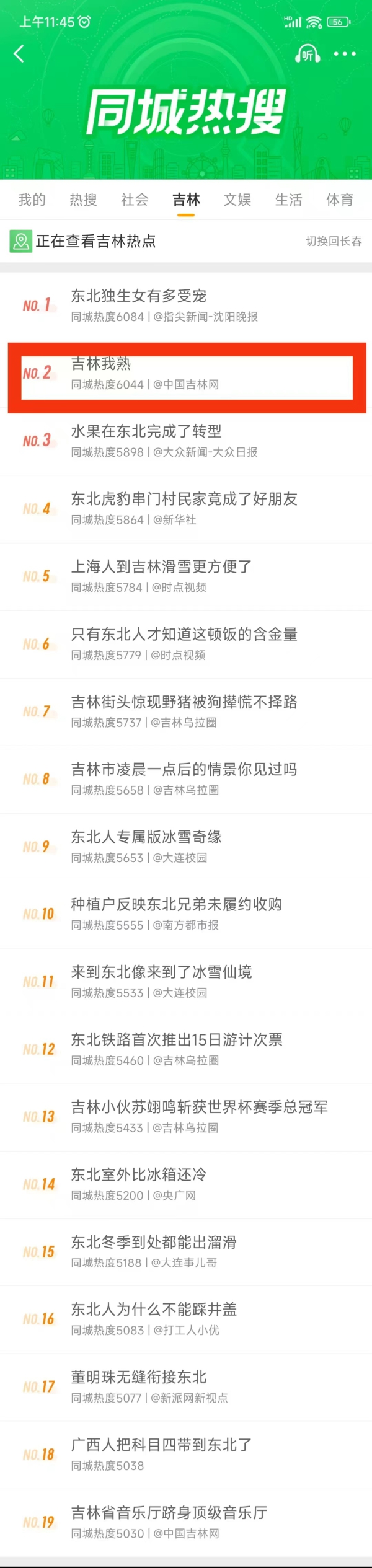The width and height of the screenshot is (372, 1568).
Task: View topic 东北人为什么不能踩井盖
Action: pos(154,1310)
